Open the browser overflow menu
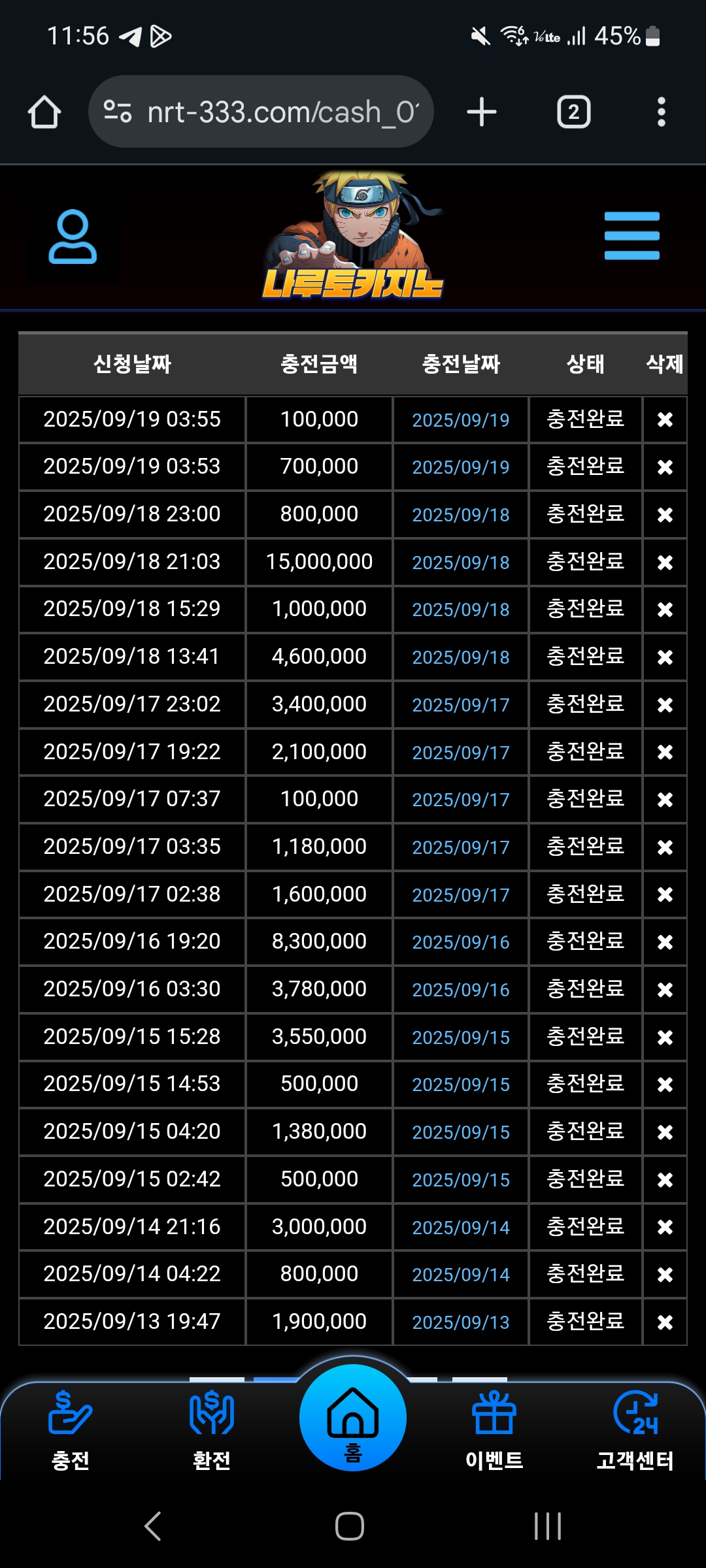706x1568 pixels. click(x=662, y=112)
